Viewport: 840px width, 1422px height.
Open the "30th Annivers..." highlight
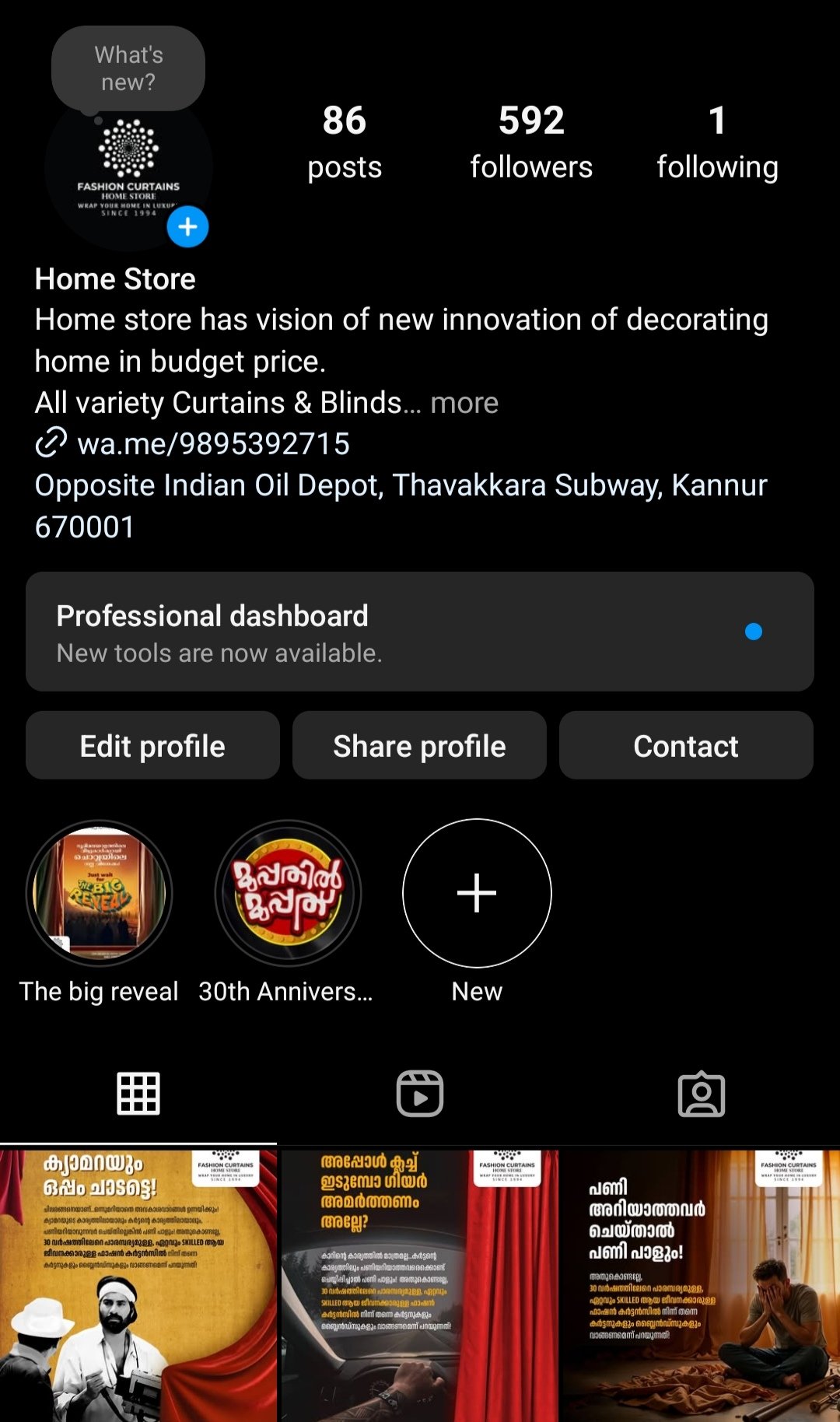[288, 893]
